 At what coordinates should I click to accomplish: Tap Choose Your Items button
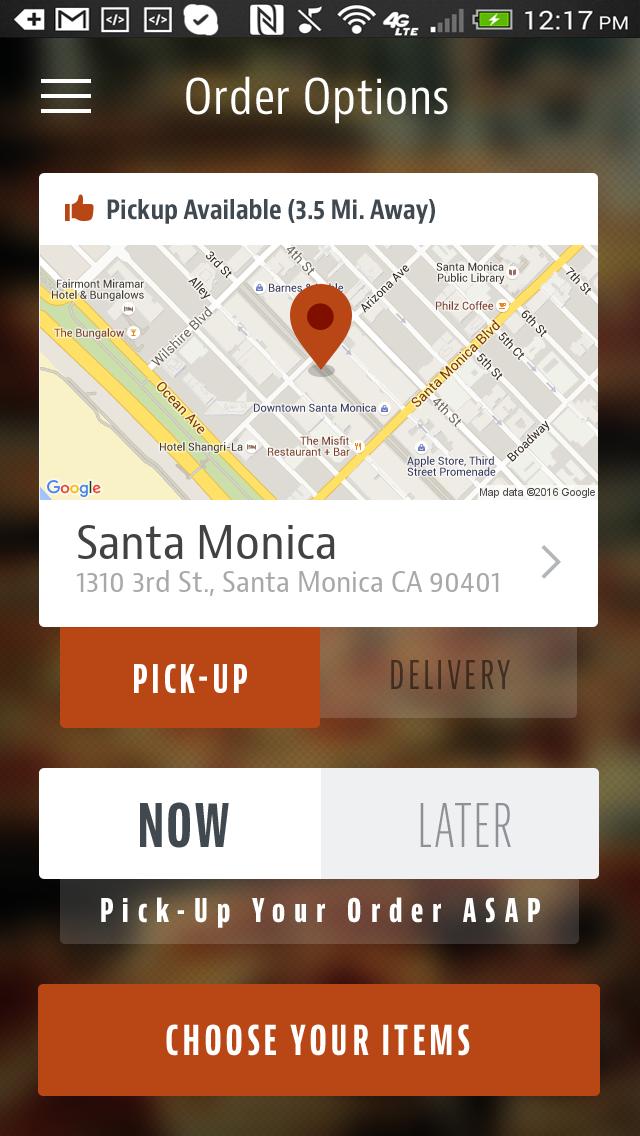(318, 1040)
